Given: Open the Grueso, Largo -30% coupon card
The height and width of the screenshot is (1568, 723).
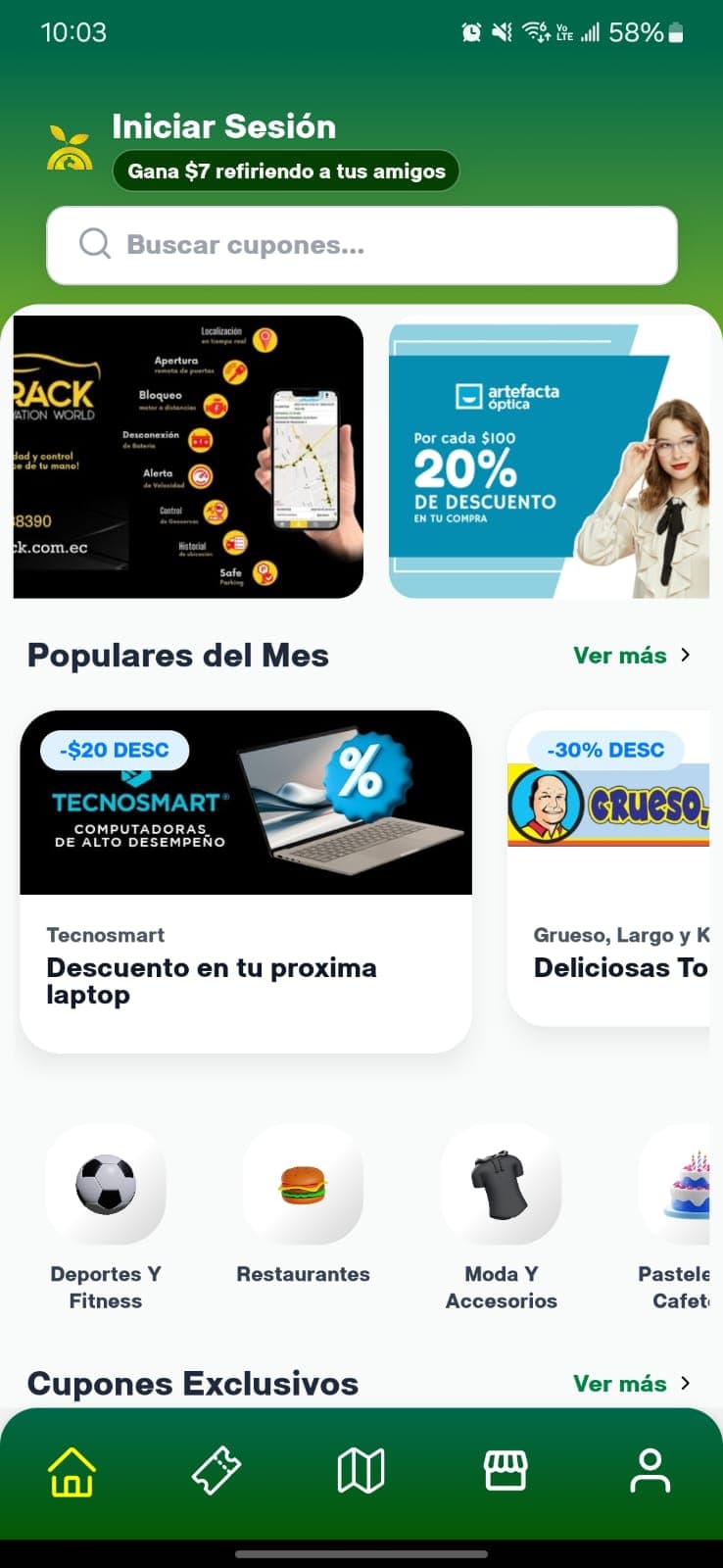Looking at the screenshot, I should [x=609, y=866].
